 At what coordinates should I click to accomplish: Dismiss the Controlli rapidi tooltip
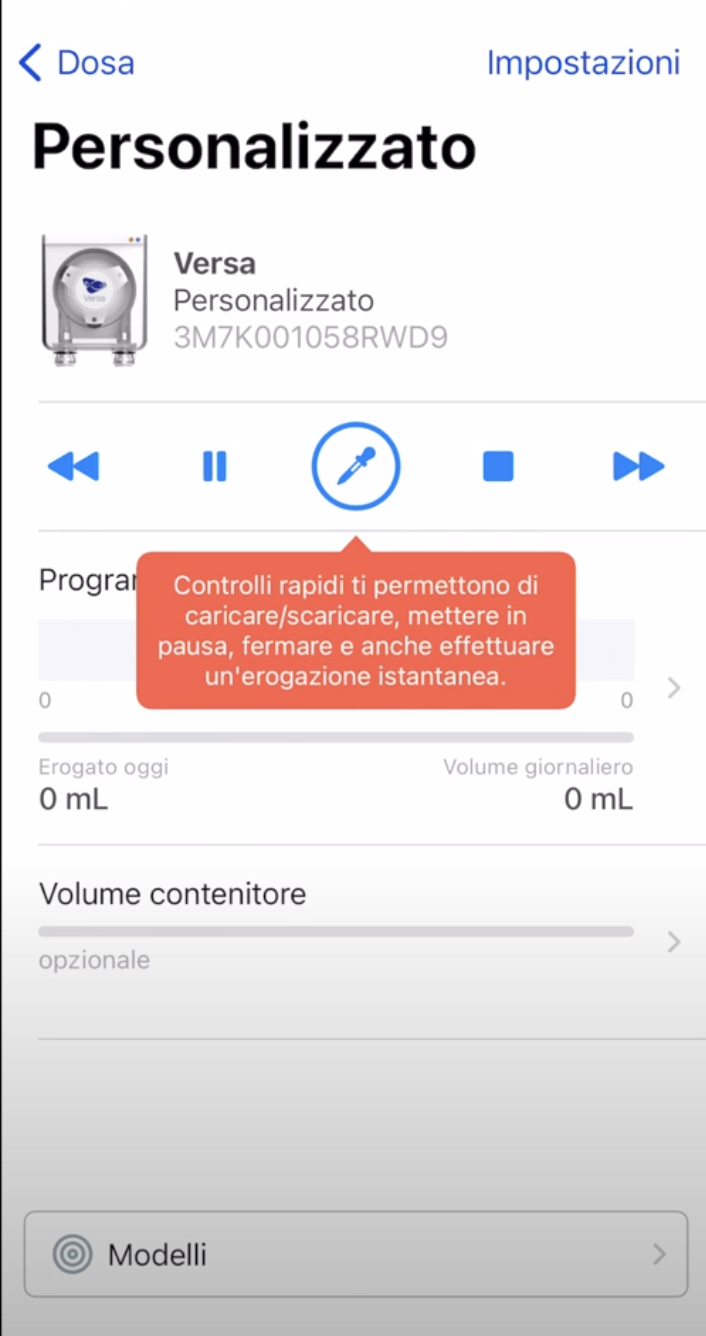[356, 630]
